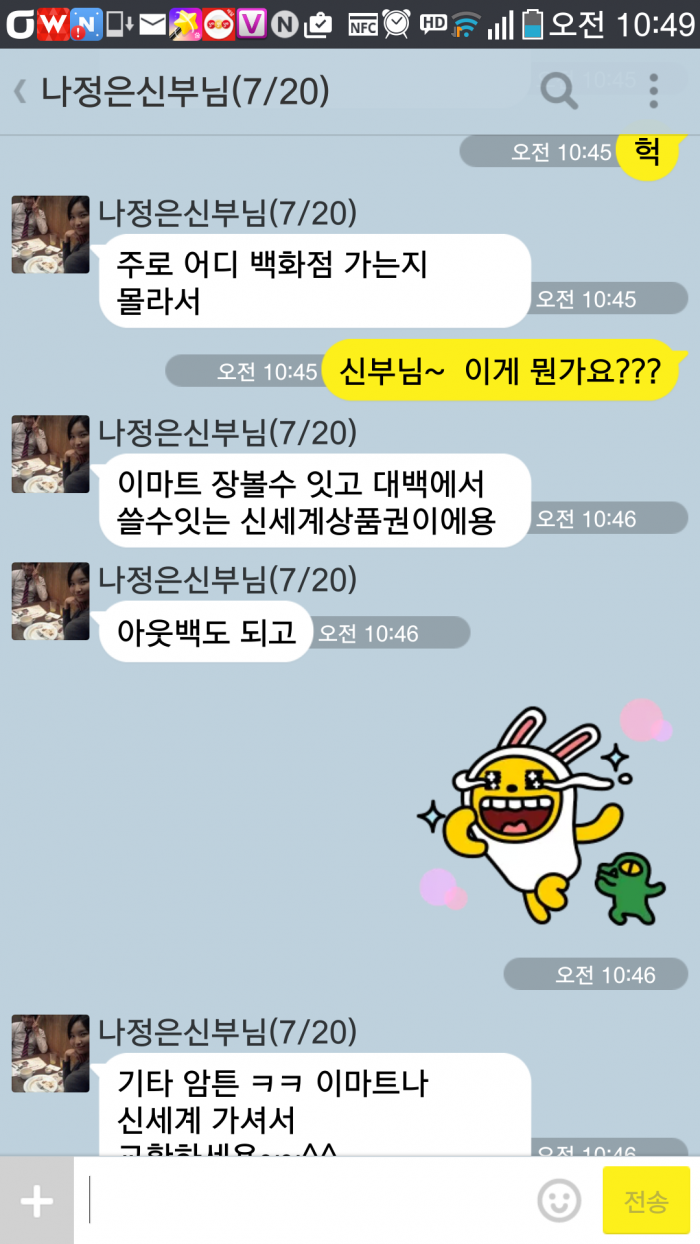Open profile photo beside 주로 어디 백화점 message
700x1244 pixels.
pos(50,235)
